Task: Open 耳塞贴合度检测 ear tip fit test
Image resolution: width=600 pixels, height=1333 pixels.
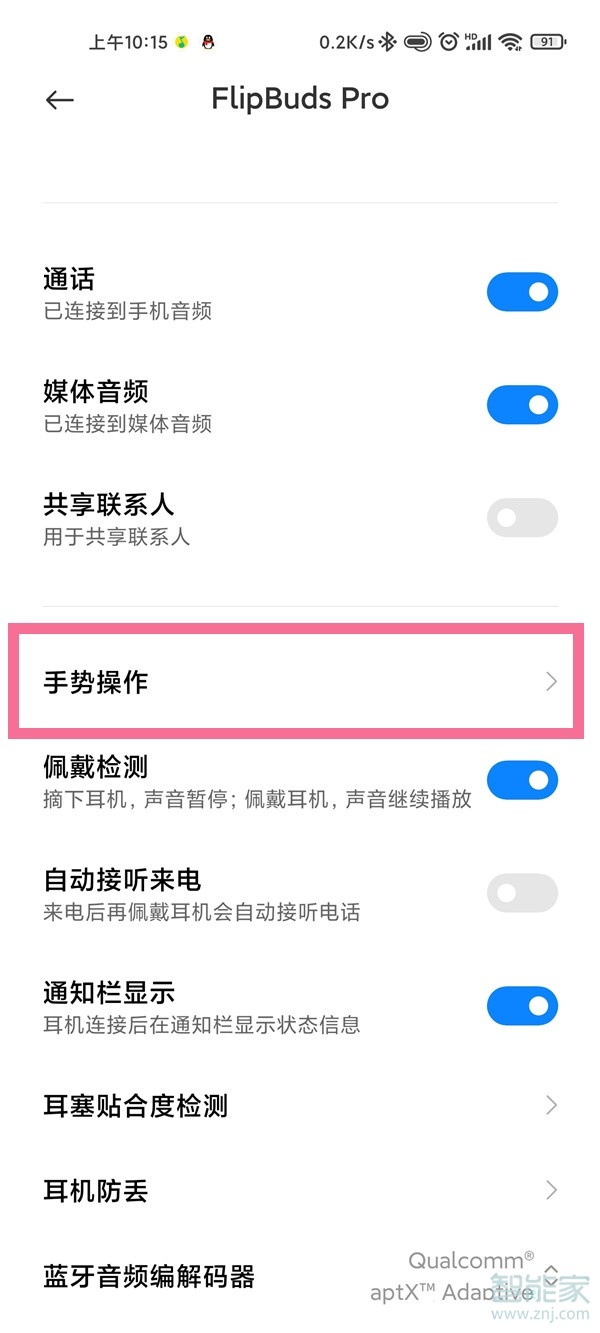Action: (x=300, y=1105)
